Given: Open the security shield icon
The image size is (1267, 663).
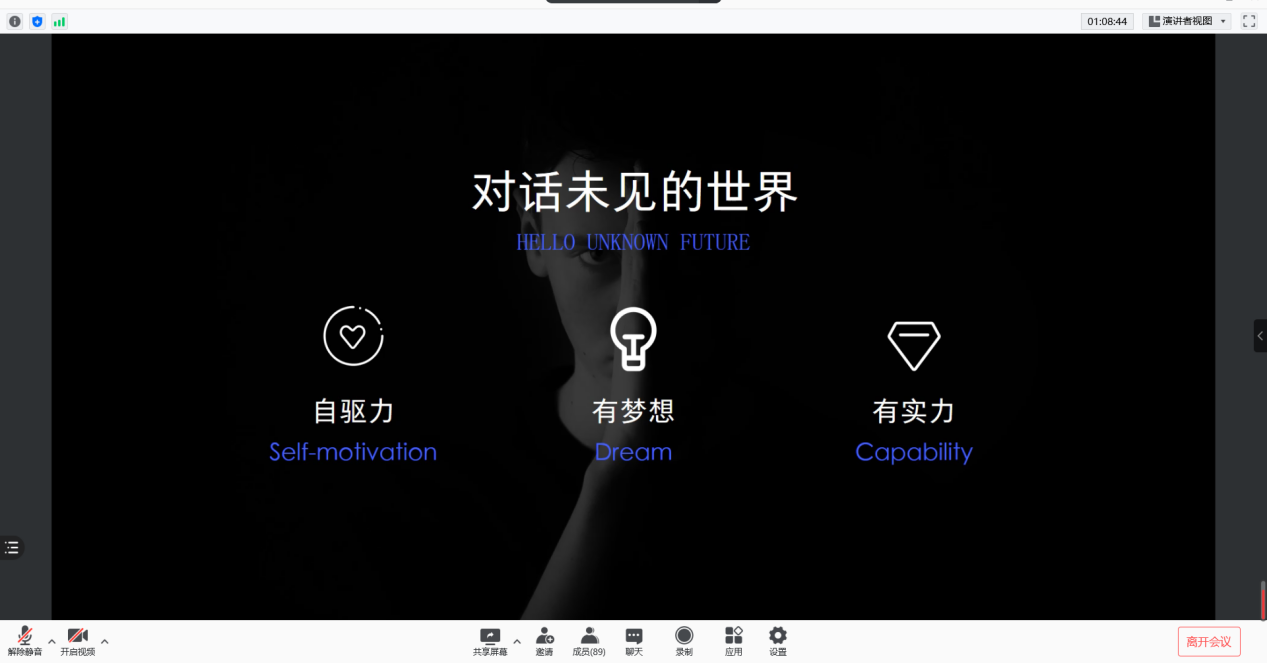Looking at the screenshot, I should click(37, 21).
